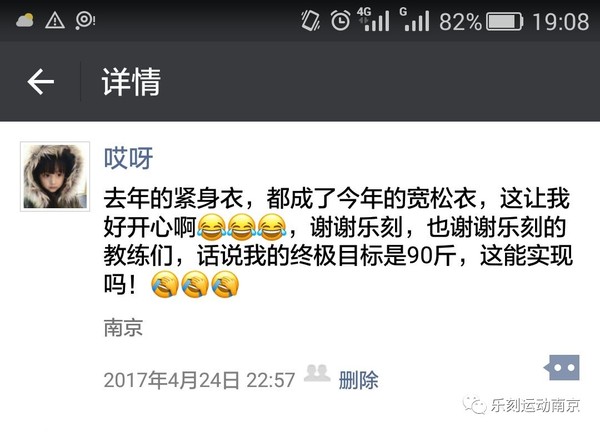Delete this post via 删除

[x=359, y=380]
